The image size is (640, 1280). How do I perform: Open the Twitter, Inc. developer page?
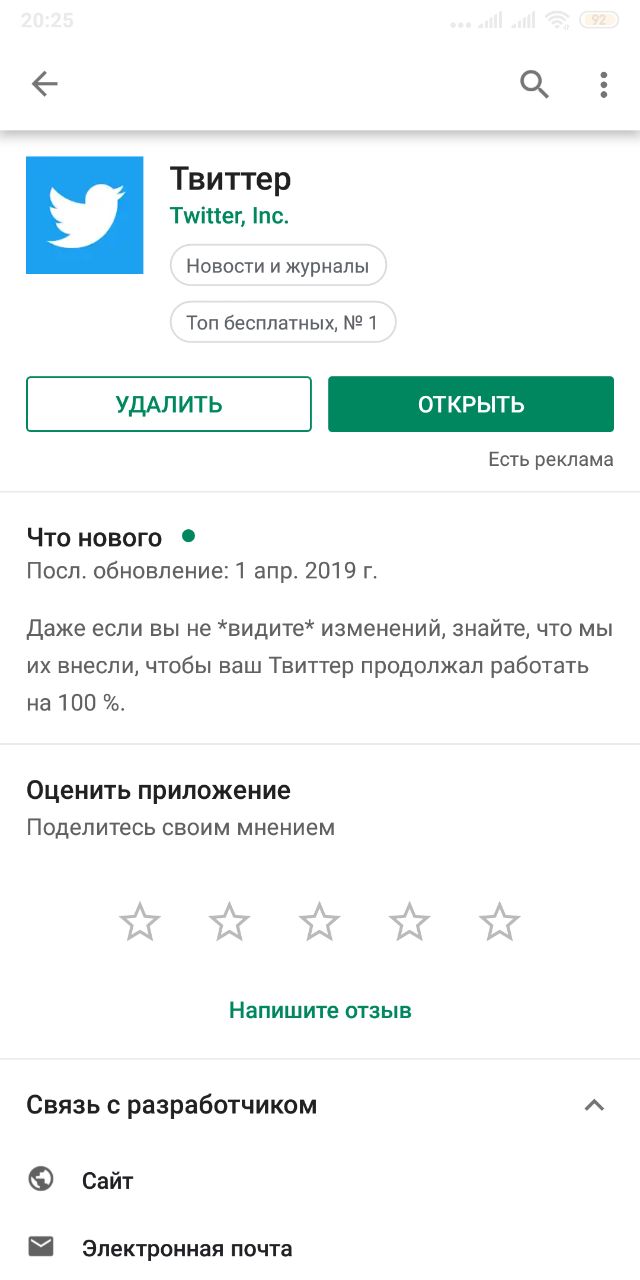229,216
